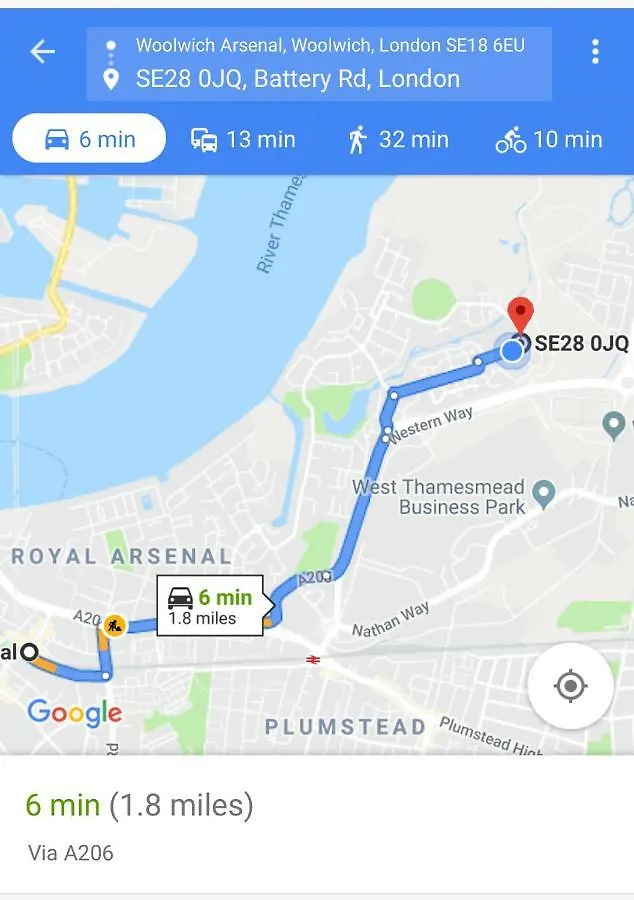This screenshot has height=900, width=634.
Task: Center map on my location
Action: pos(570,686)
